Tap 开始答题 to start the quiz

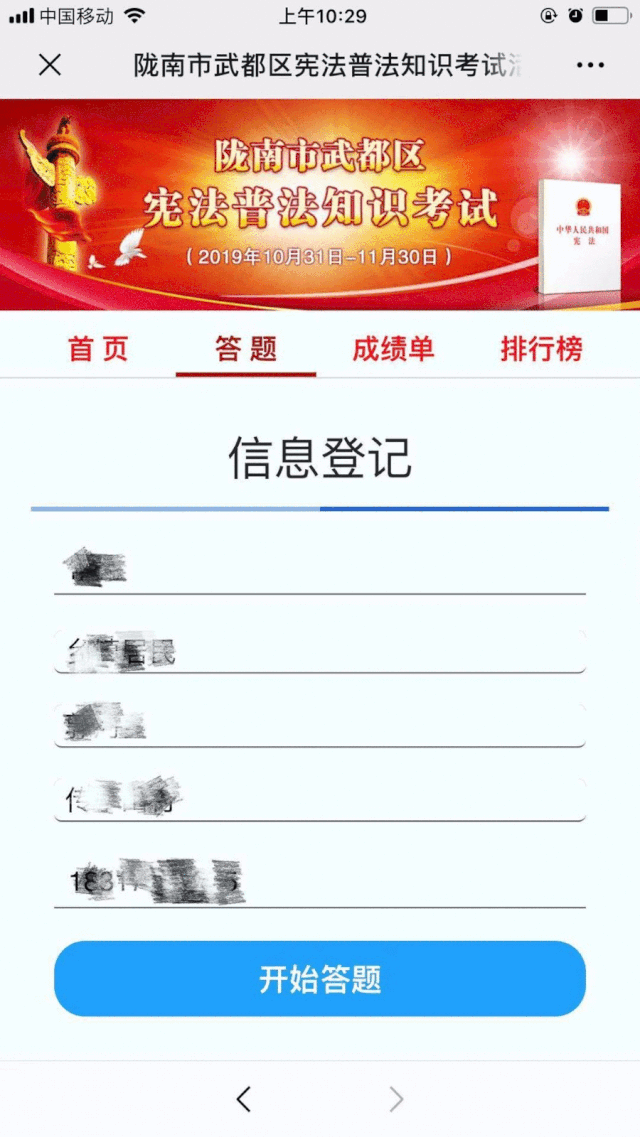[320, 979]
